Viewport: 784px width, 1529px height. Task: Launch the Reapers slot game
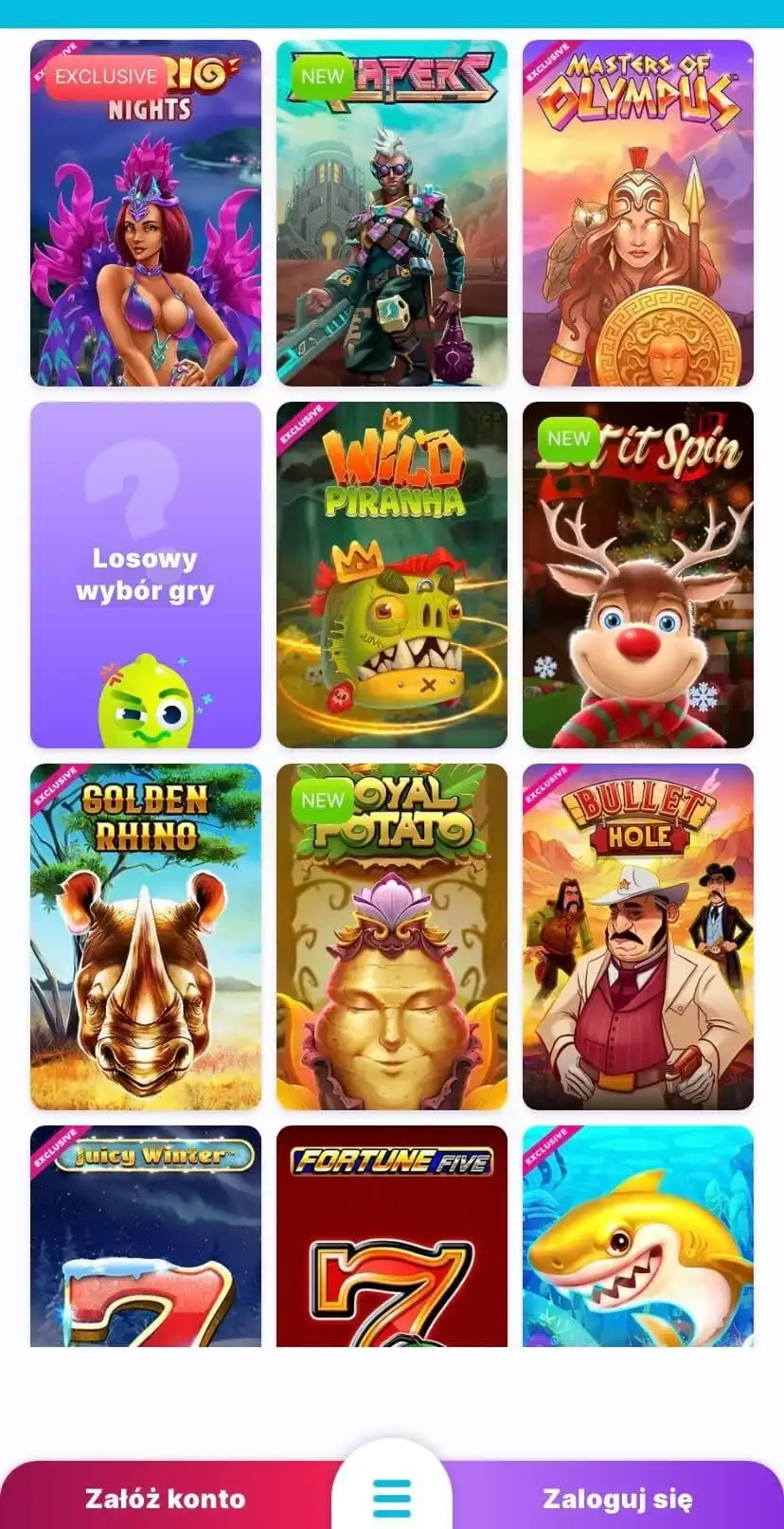tap(391, 213)
